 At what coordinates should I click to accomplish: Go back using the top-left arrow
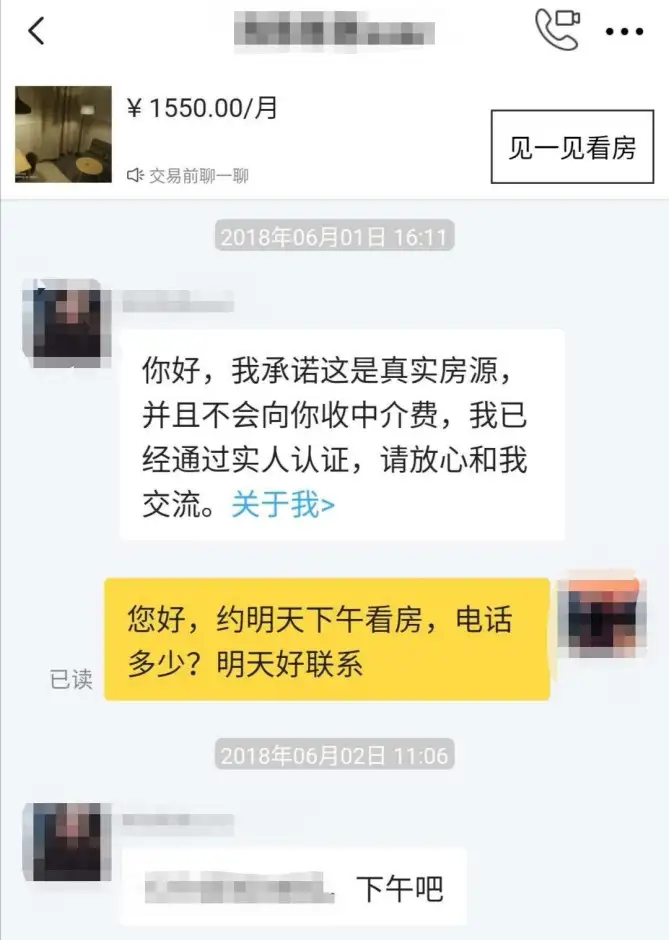pos(36,31)
